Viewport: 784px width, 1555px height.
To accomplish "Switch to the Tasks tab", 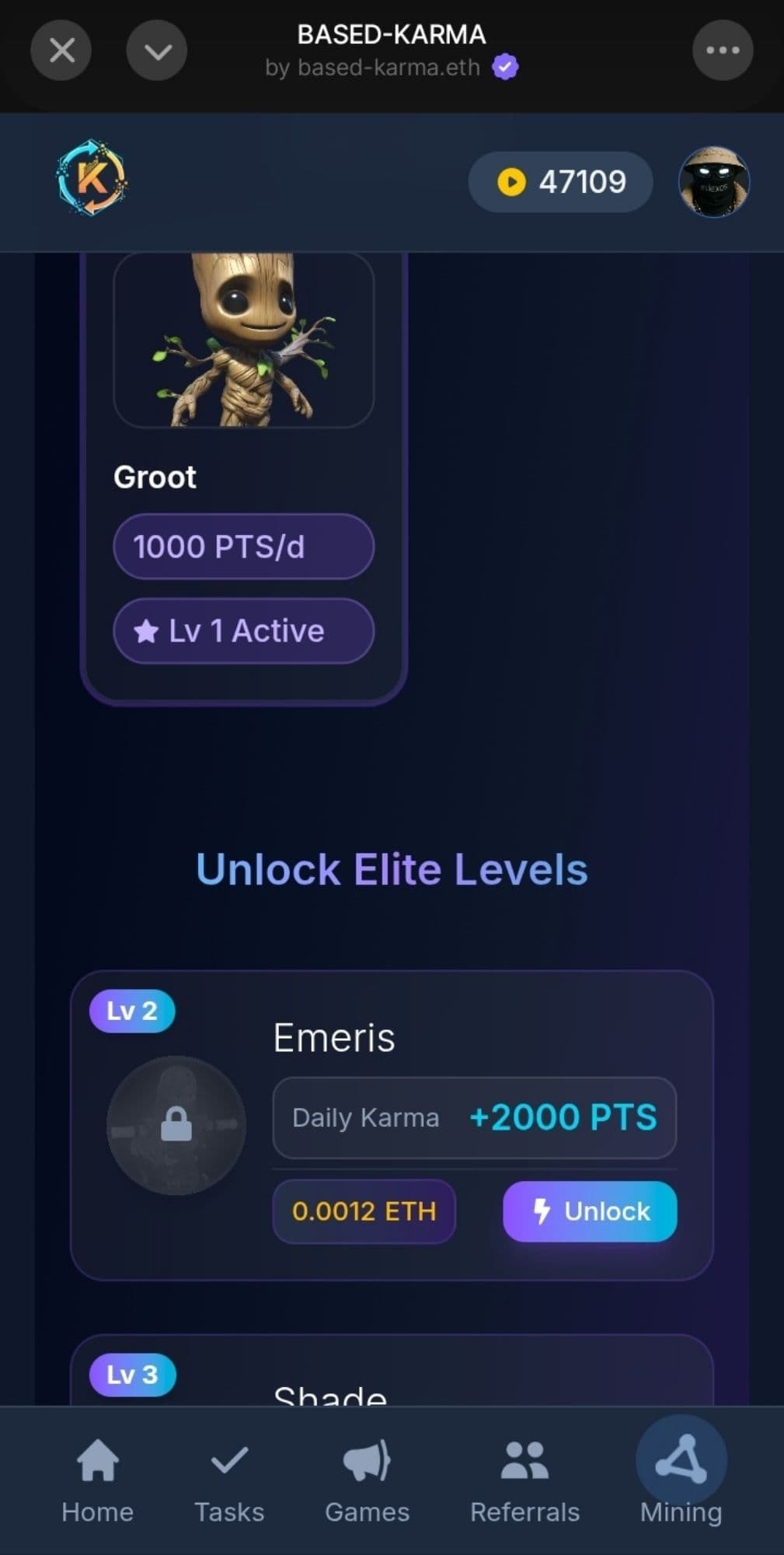I will coord(229,1480).
